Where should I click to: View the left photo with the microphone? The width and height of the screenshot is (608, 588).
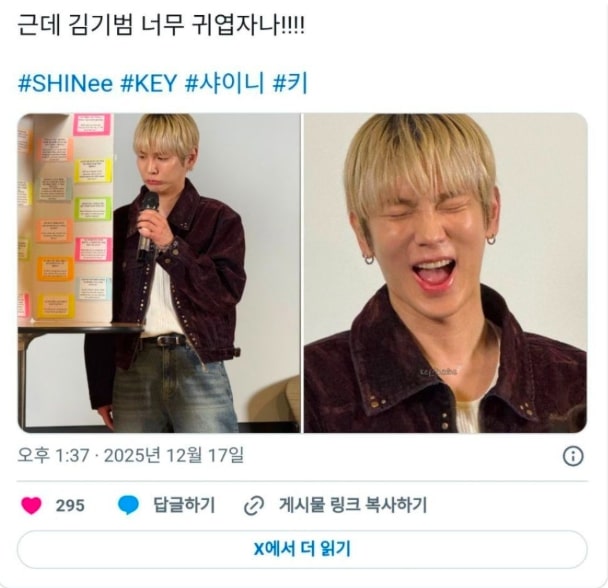(x=158, y=272)
